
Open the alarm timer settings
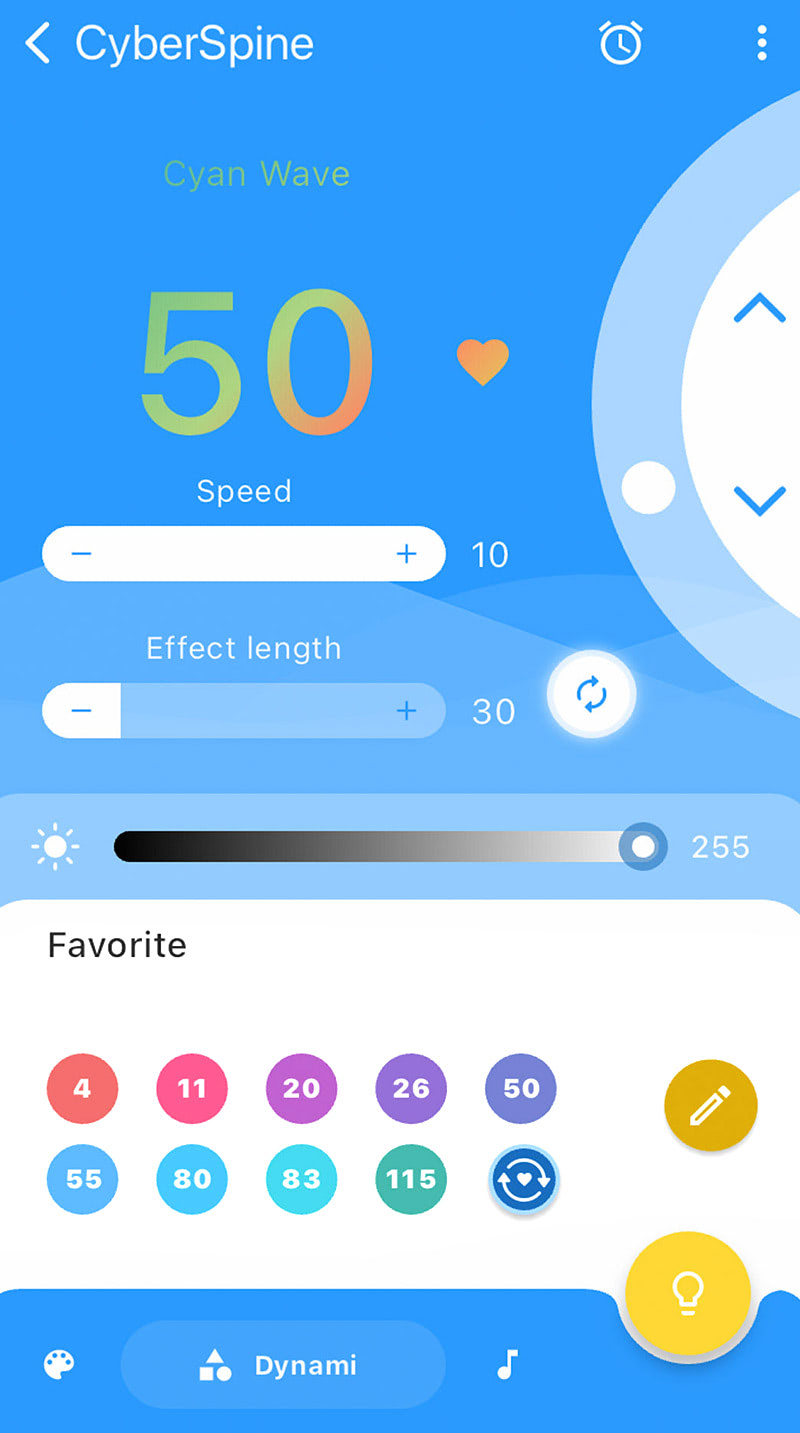click(620, 43)
